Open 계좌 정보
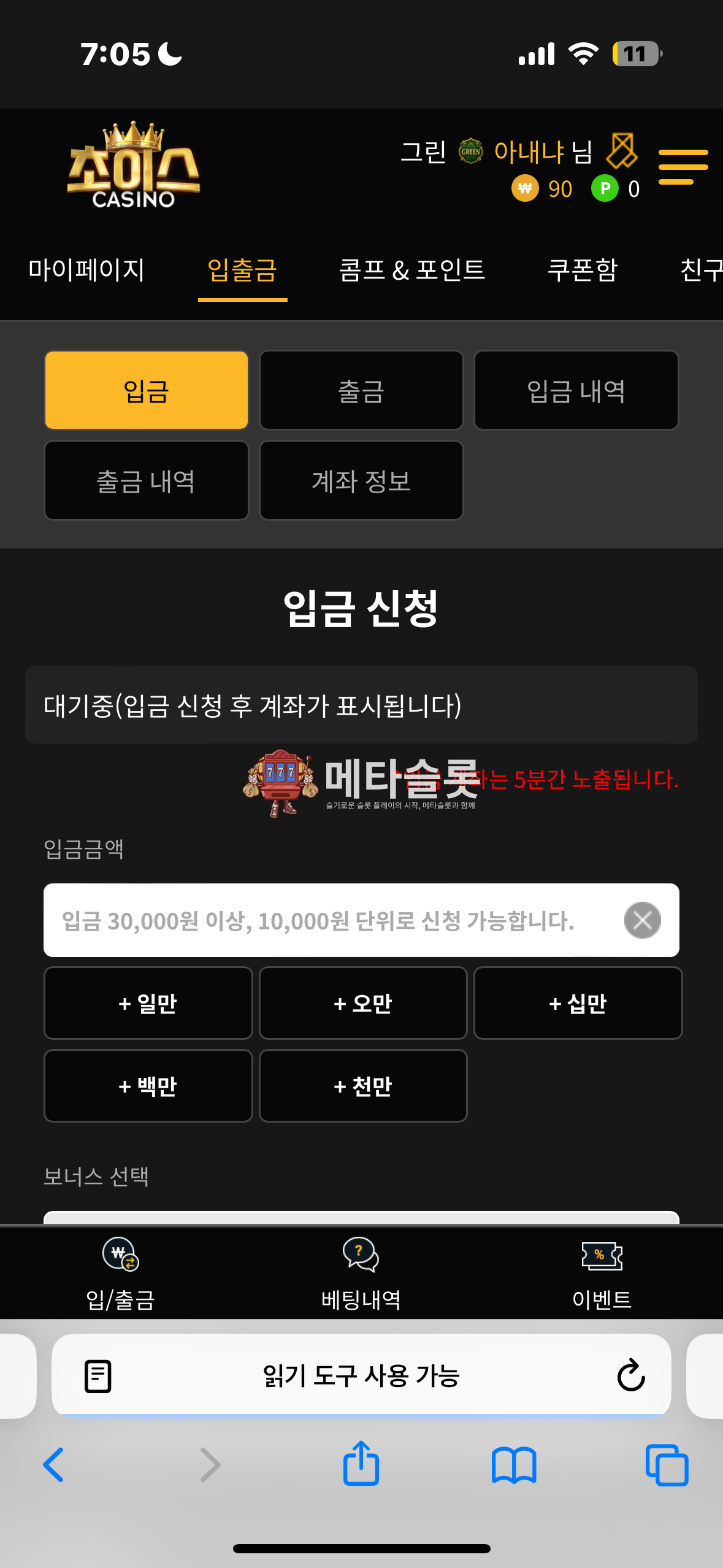723x1568 pixels. pos(361,481)
